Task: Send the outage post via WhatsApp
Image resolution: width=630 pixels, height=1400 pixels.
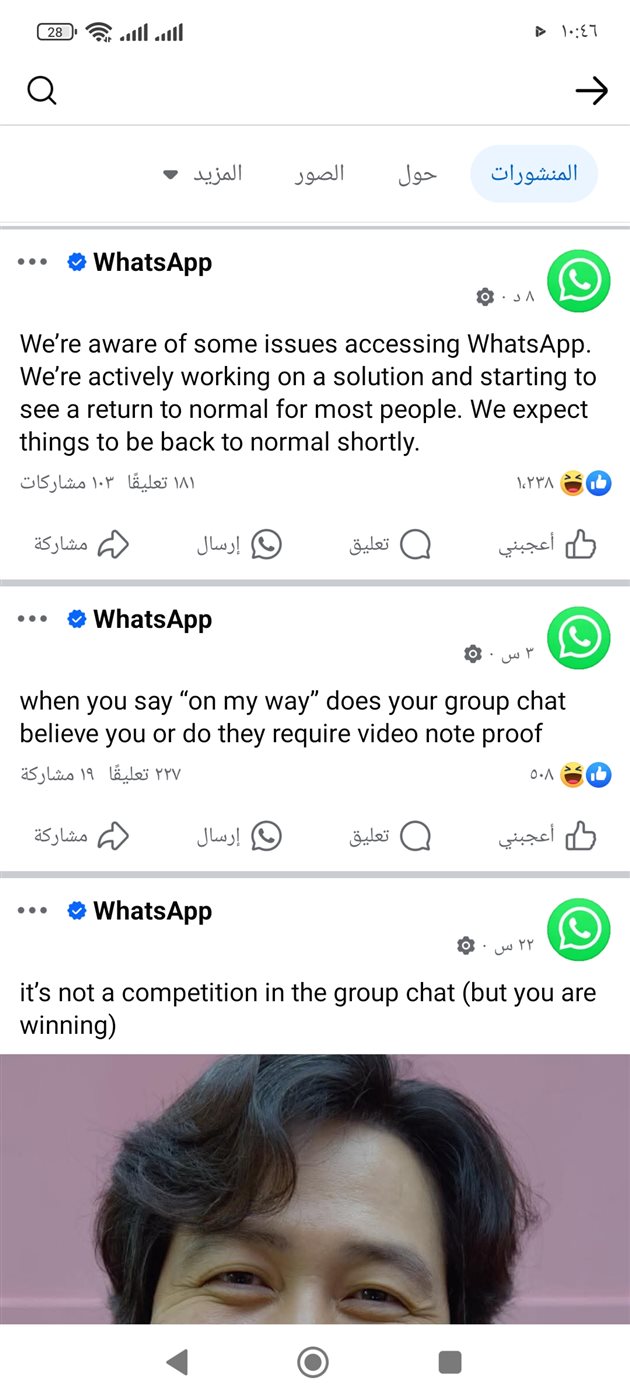Action: pyautogui.click(x=239, y=545)
